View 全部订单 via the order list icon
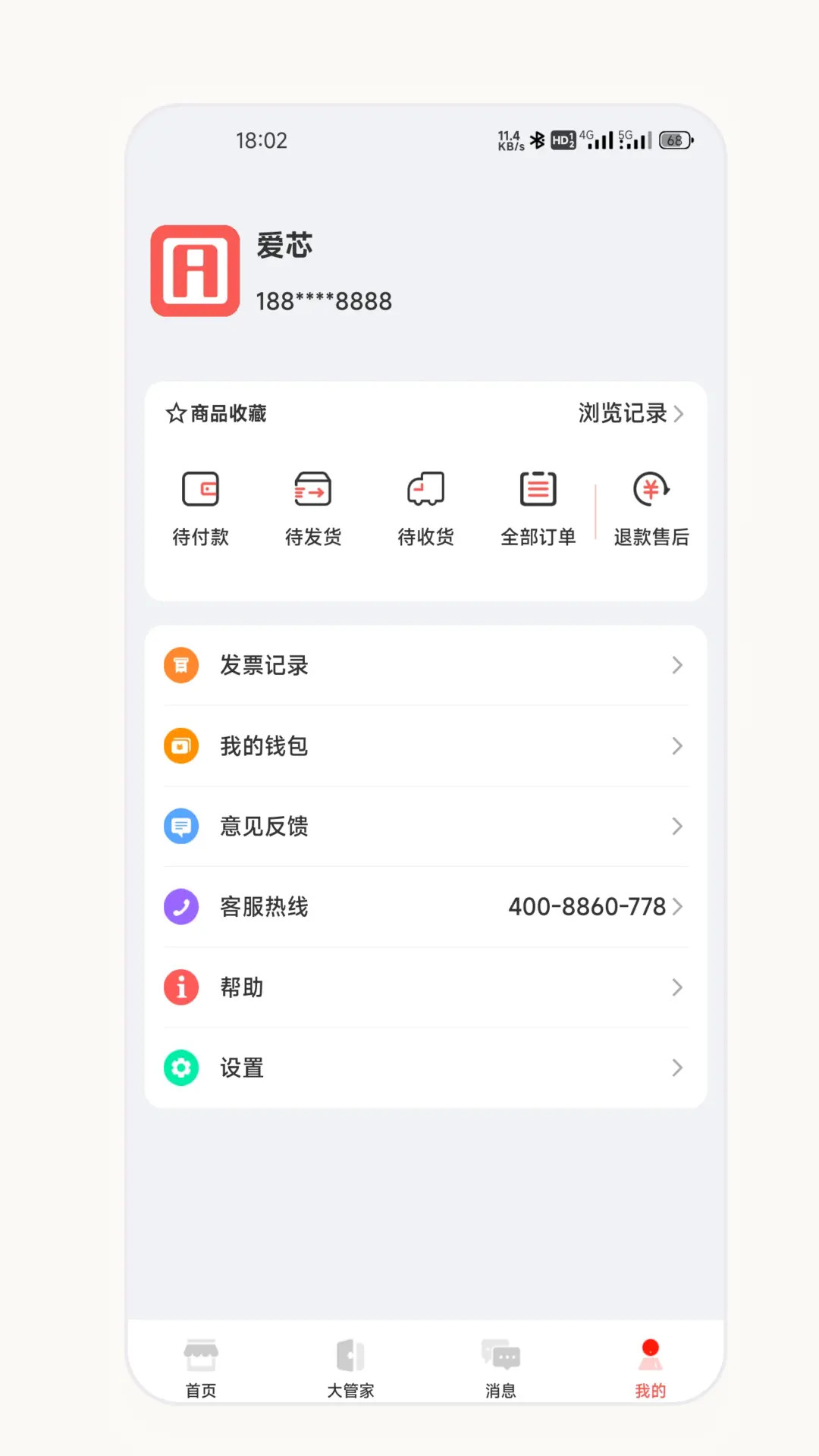819x1456 pixels. click(537, 489)
